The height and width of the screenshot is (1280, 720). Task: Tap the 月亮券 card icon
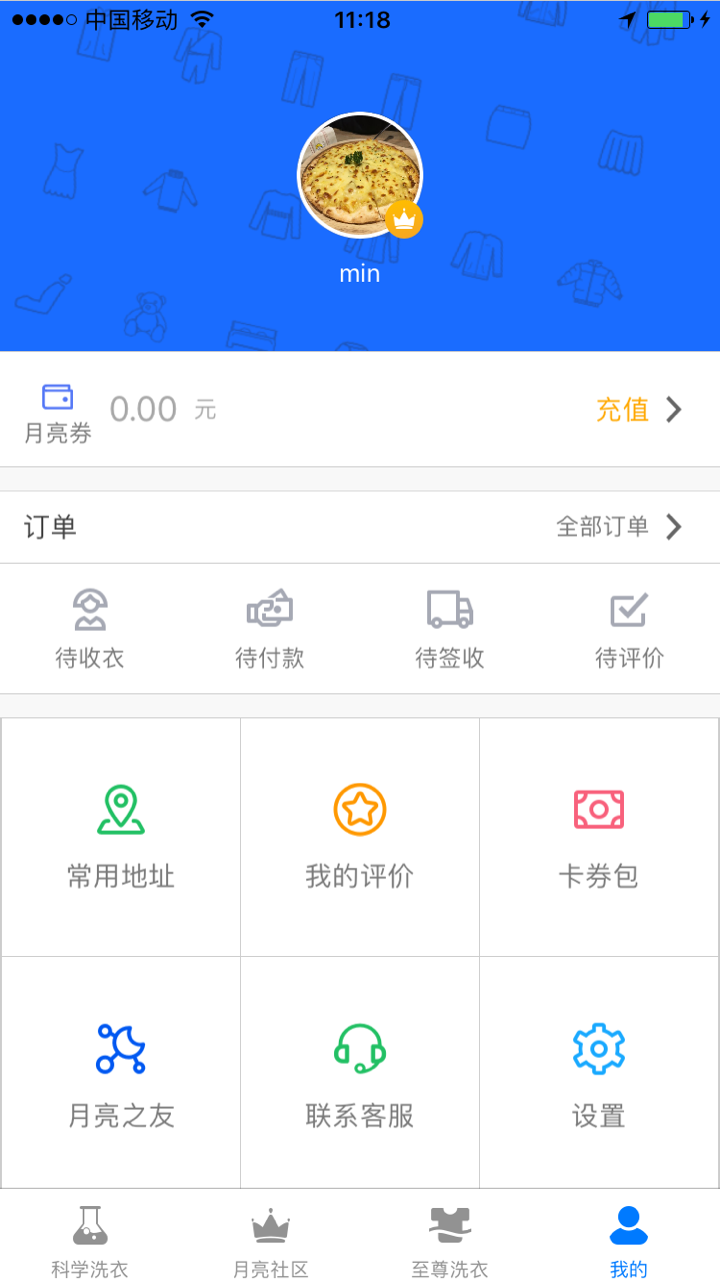coord(58,396)
